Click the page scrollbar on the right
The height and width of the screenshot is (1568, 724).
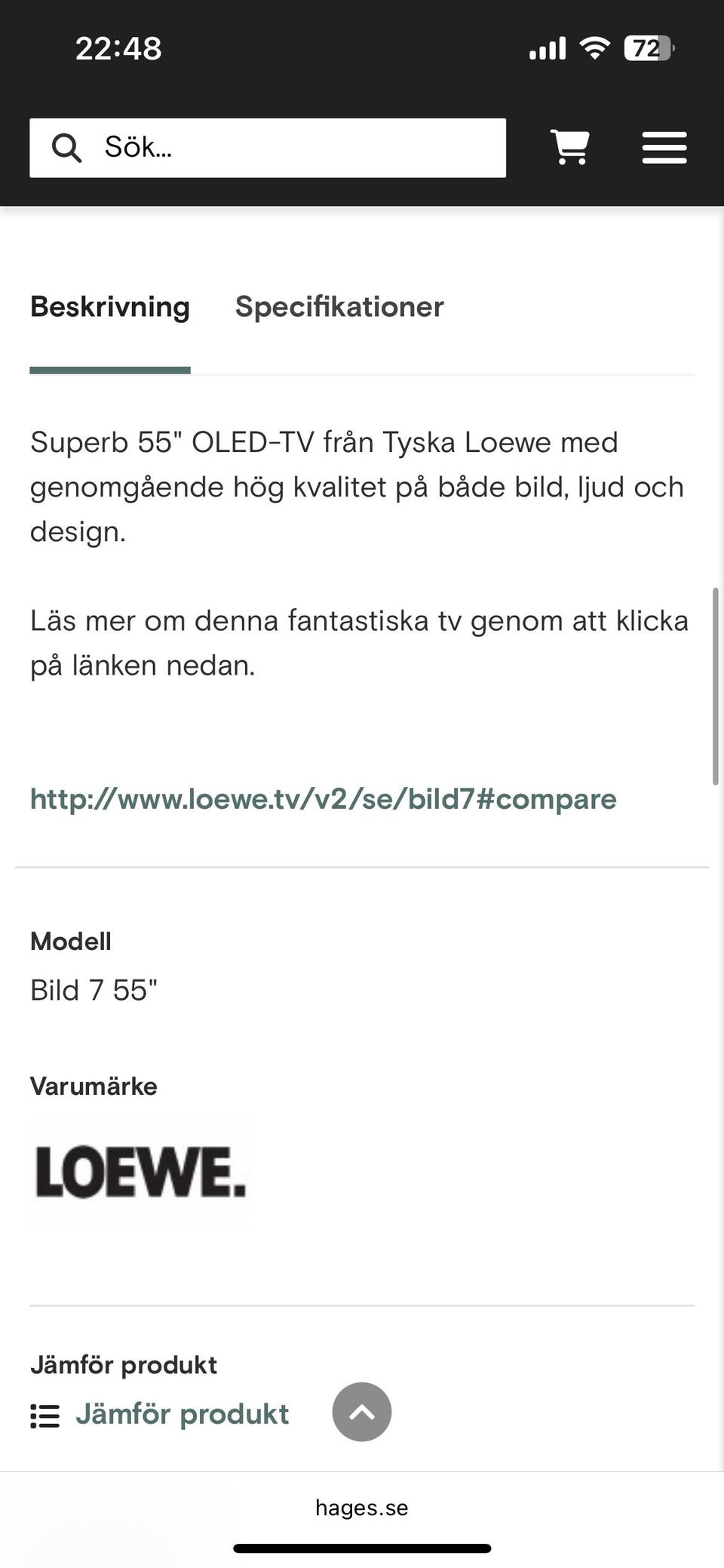click(x=715, y=683)
